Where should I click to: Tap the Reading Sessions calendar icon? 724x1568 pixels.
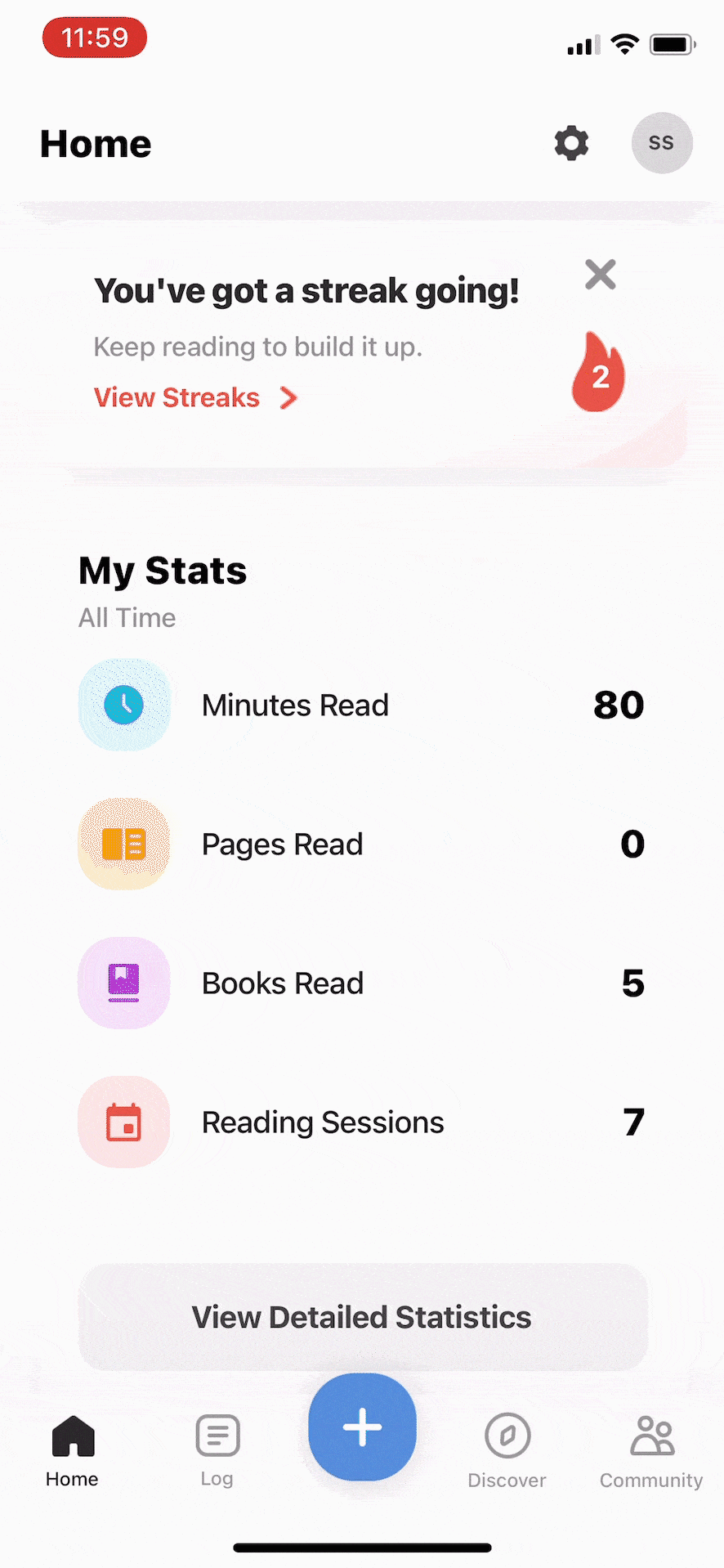[x=124, y=1122]
